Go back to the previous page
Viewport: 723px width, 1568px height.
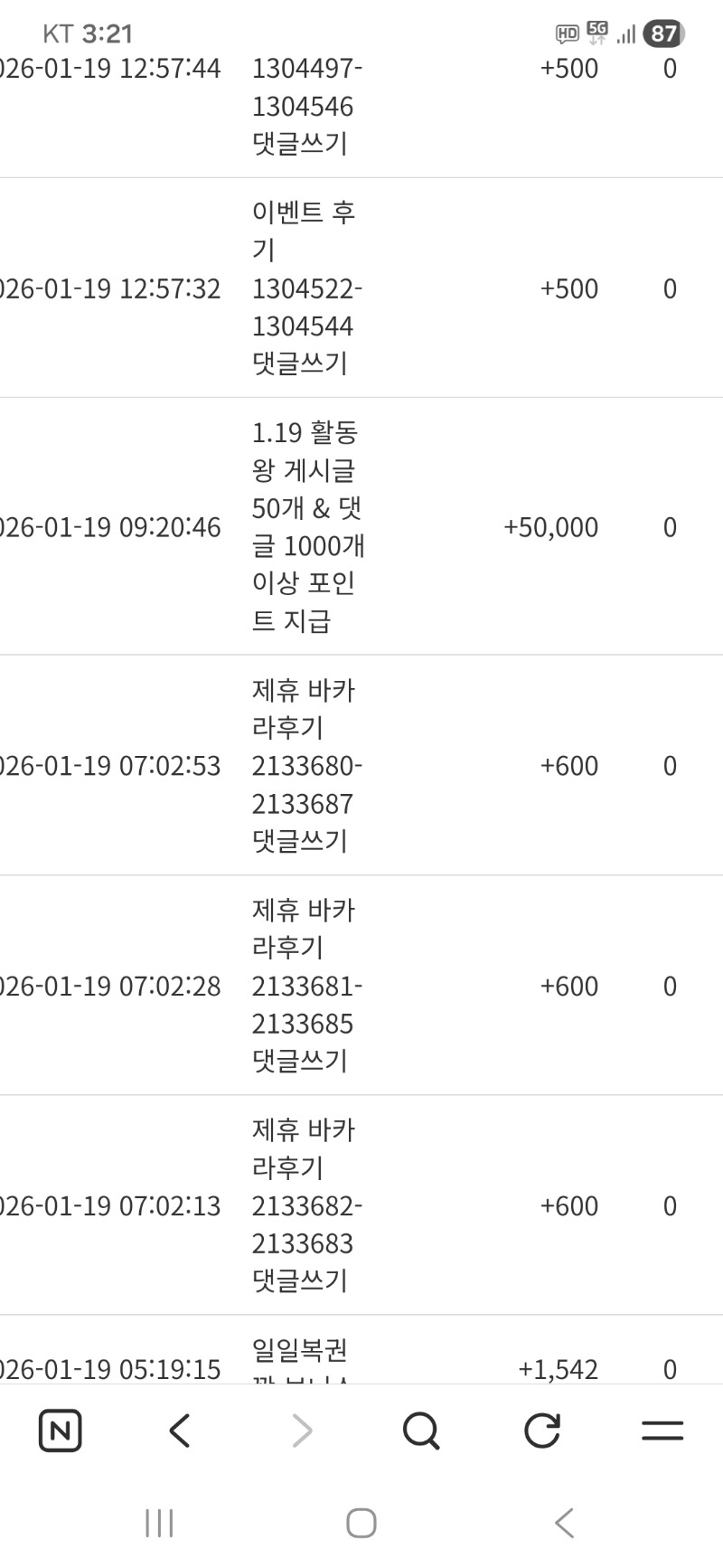(180, 1431)
